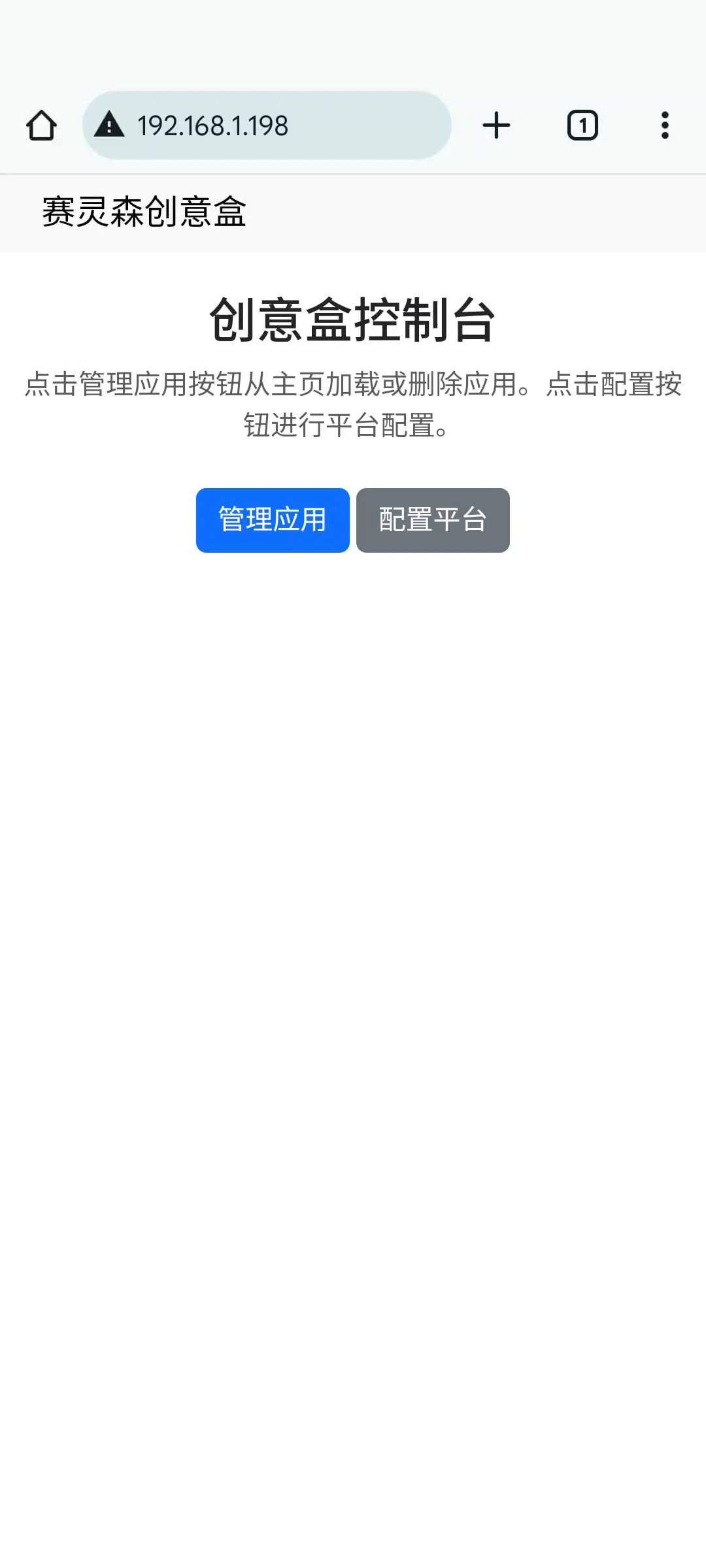The image size is (706, 1568).
Task: Open the tab switcher
Action: pos(582,125)
